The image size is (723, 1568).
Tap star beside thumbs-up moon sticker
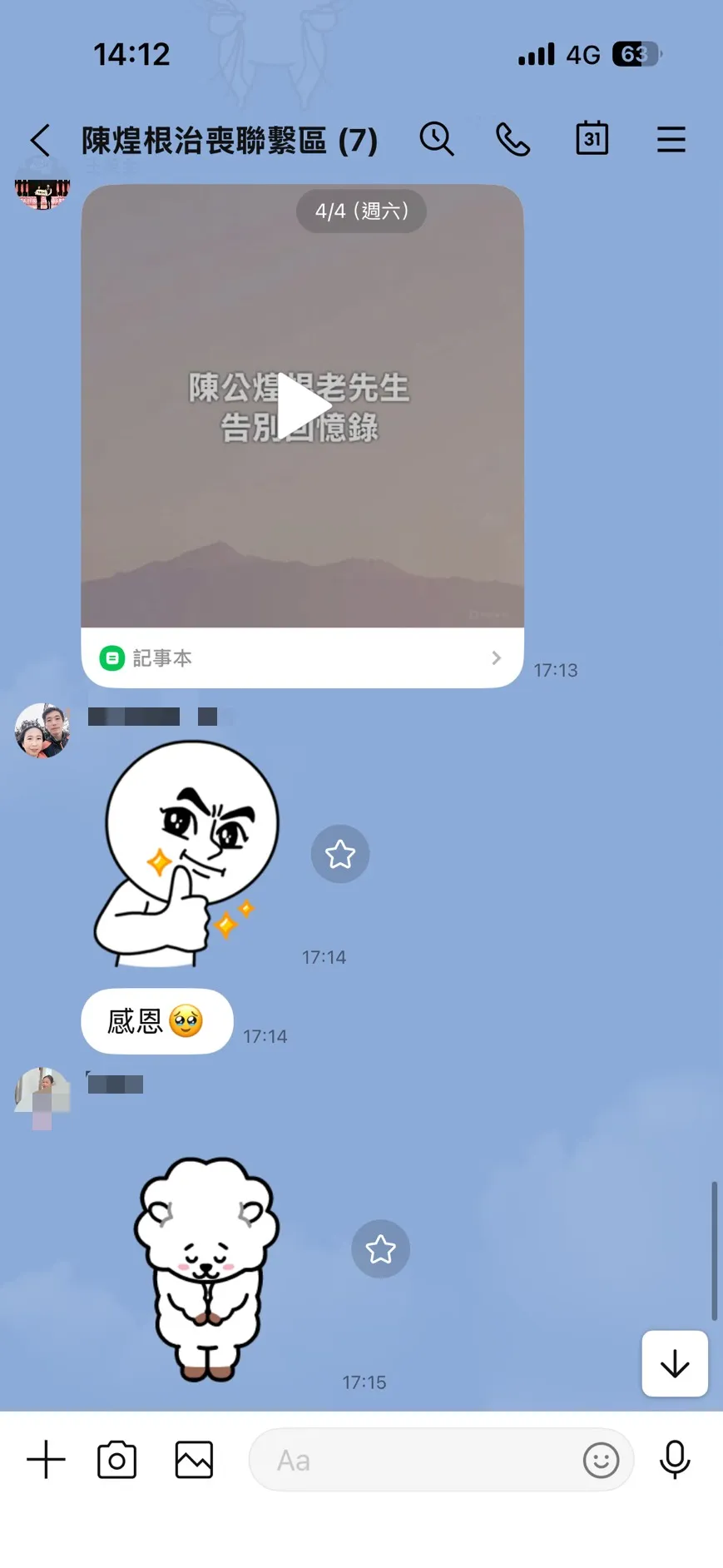(339, 854)
